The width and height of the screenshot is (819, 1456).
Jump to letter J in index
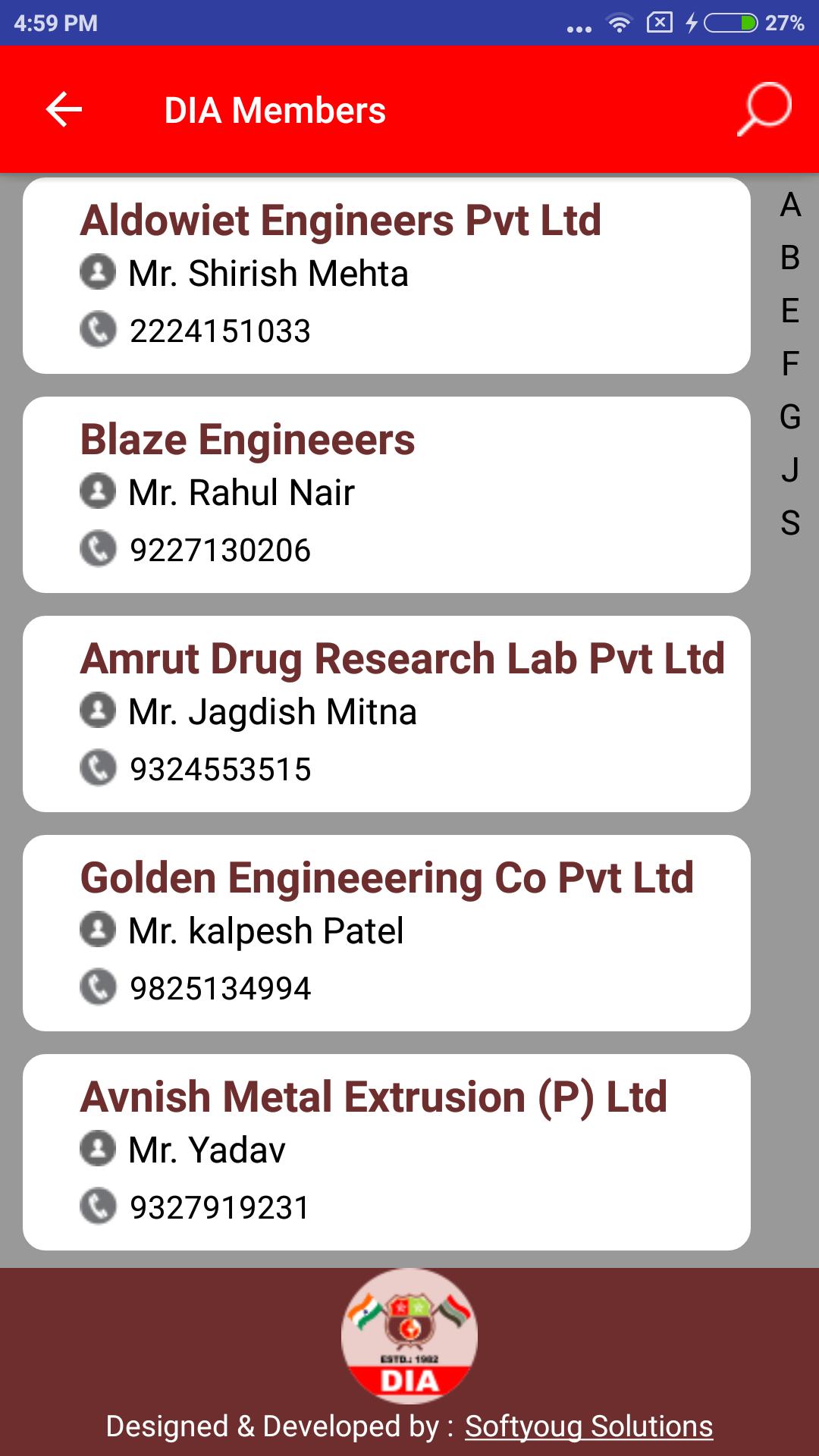pyautogui.click(x=790, y=470)
